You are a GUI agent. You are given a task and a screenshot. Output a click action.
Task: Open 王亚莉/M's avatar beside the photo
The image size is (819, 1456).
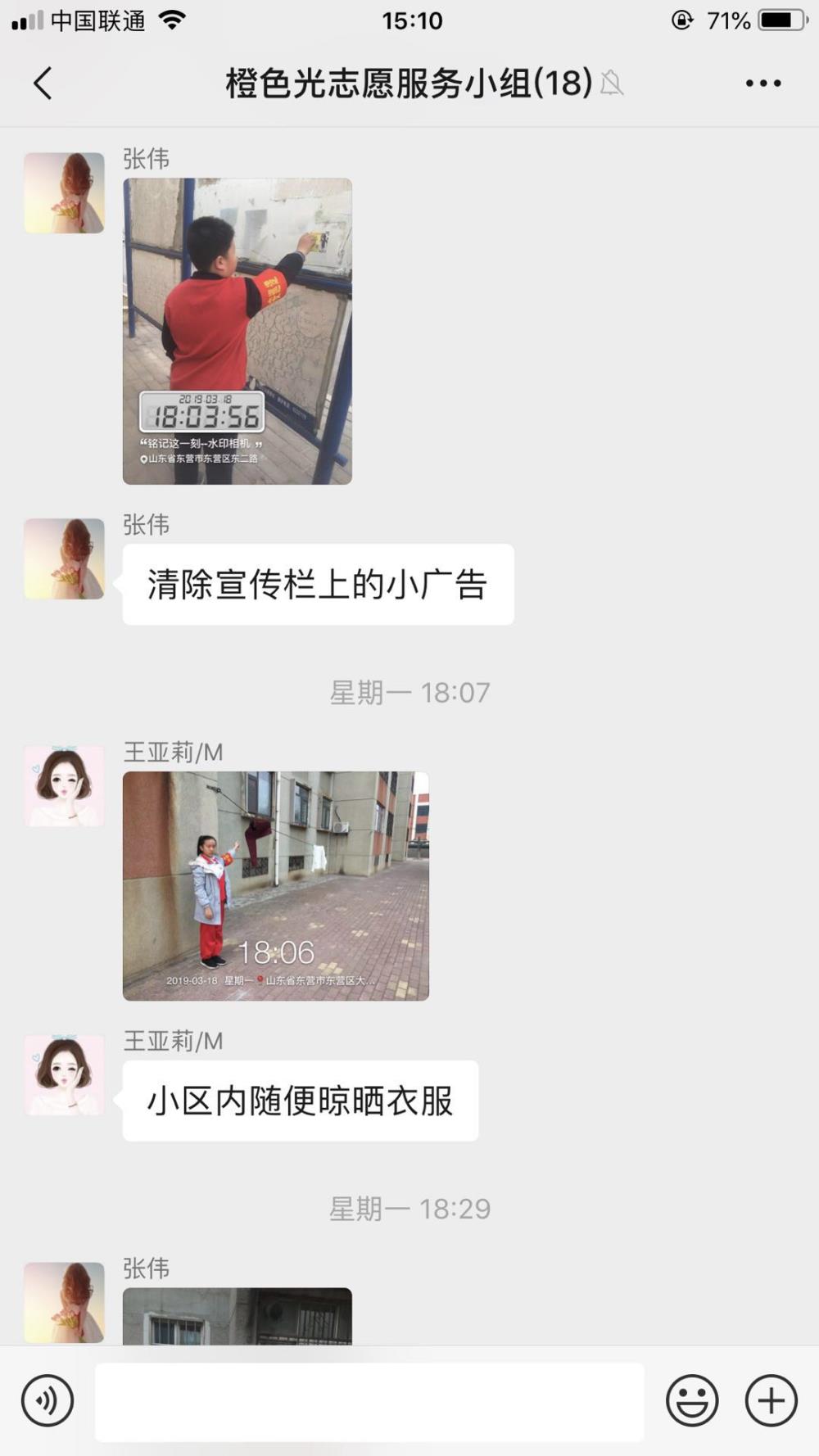click(64, 786)
